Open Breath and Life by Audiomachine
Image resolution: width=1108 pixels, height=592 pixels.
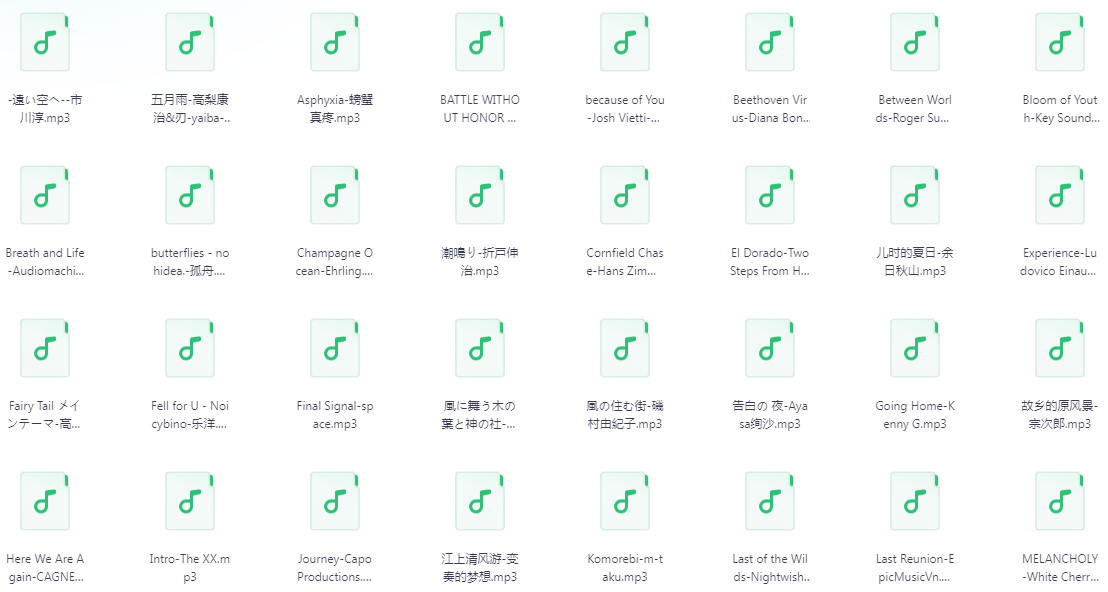click(45, 195)
